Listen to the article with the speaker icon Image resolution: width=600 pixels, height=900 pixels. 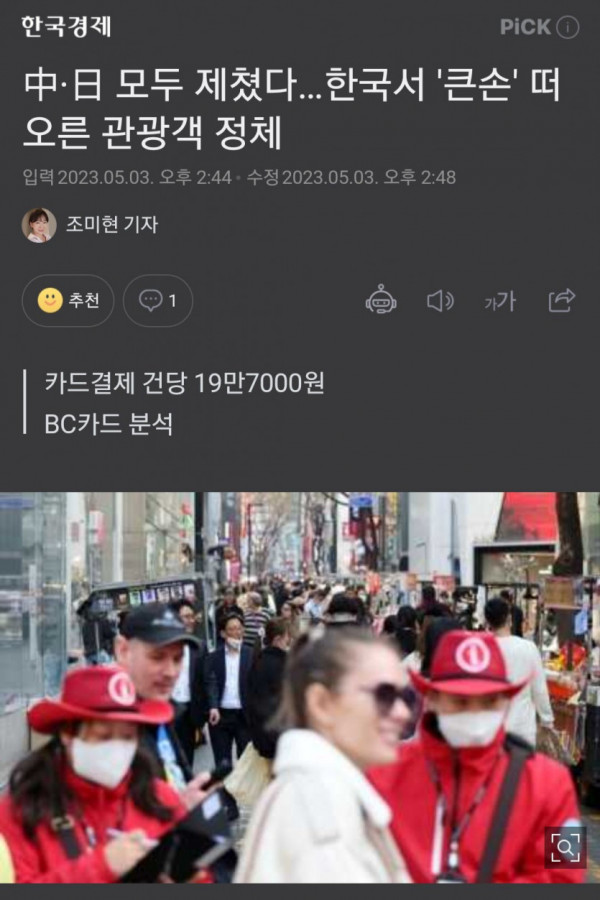tap(440, 300)
